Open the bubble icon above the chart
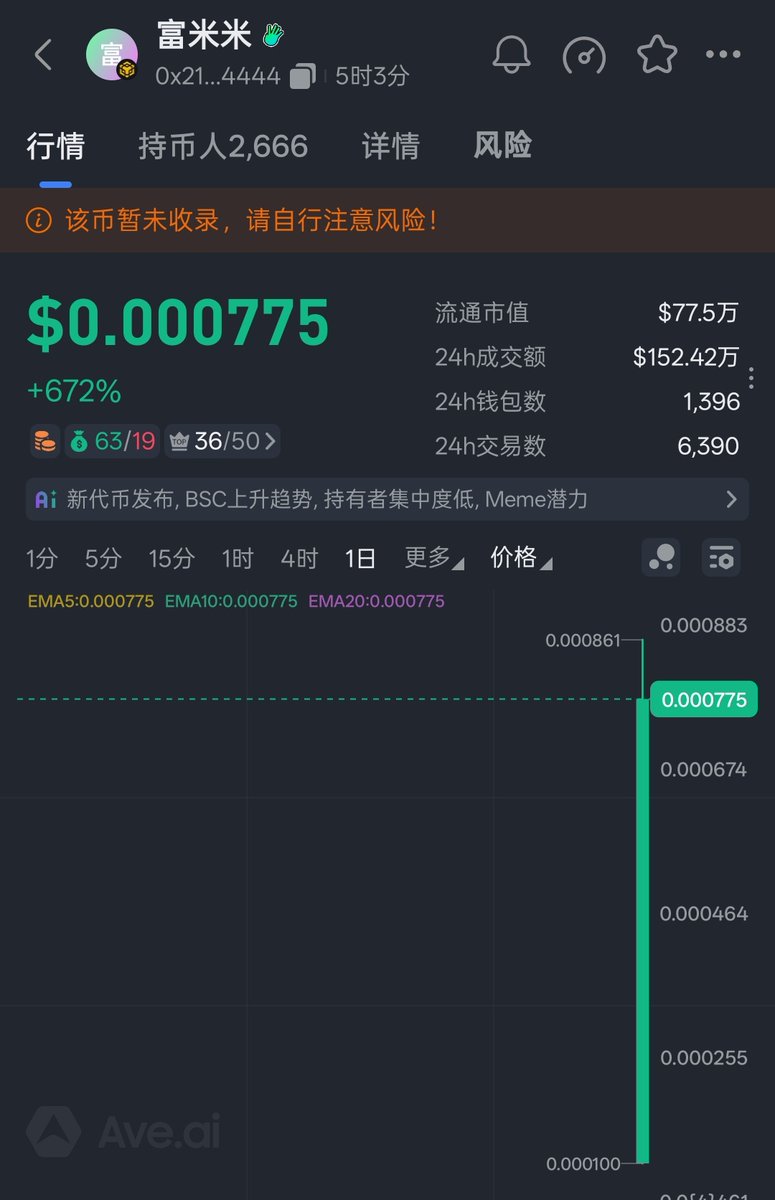Screen dimensions: 775x1200 click(661, 558)
